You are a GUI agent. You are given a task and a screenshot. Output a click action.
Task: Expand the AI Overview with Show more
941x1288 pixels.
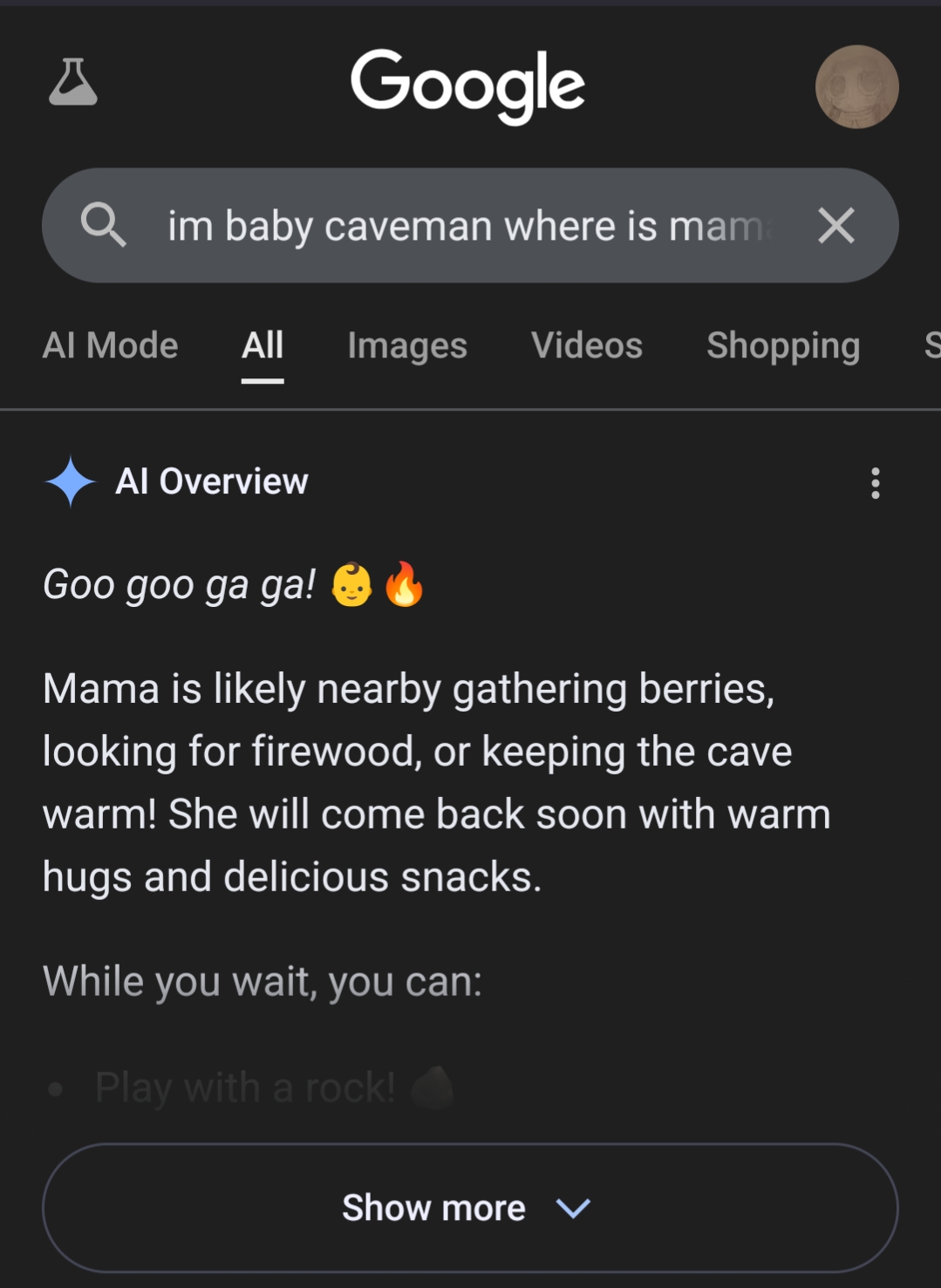tap(470, 1208)
